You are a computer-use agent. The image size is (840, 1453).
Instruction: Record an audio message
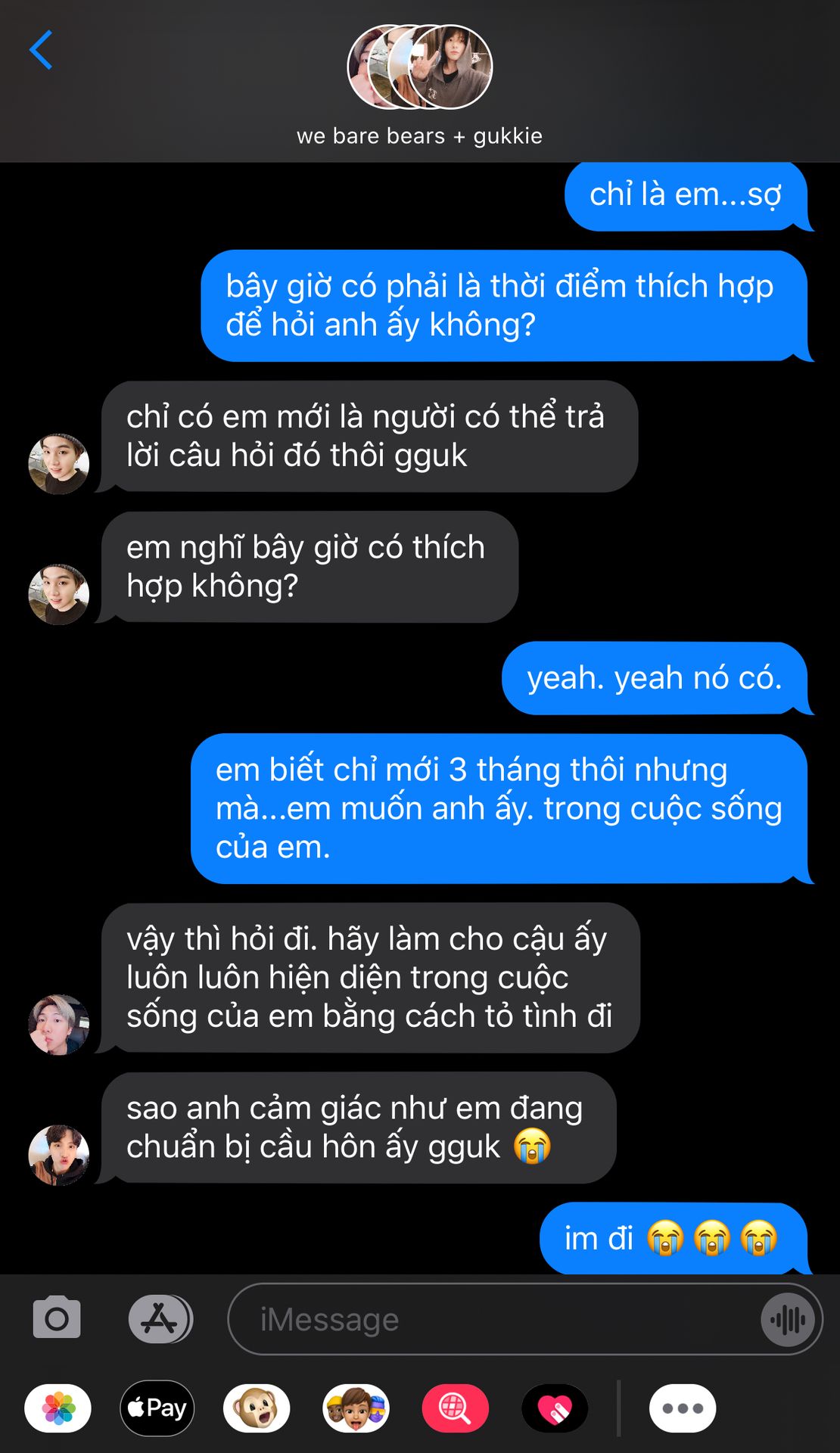tap(788, 1320)
